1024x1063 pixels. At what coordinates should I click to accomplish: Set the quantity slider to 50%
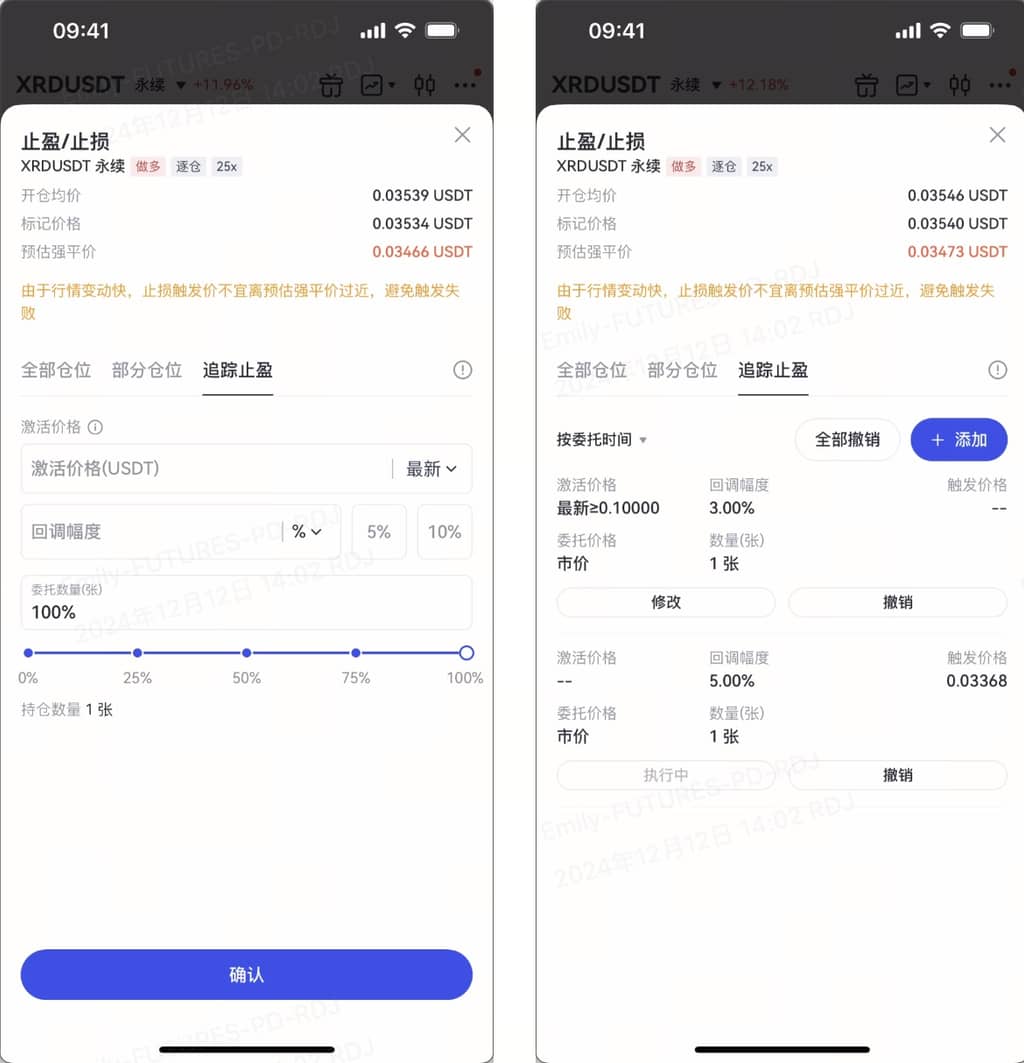[x=246, y=653]
